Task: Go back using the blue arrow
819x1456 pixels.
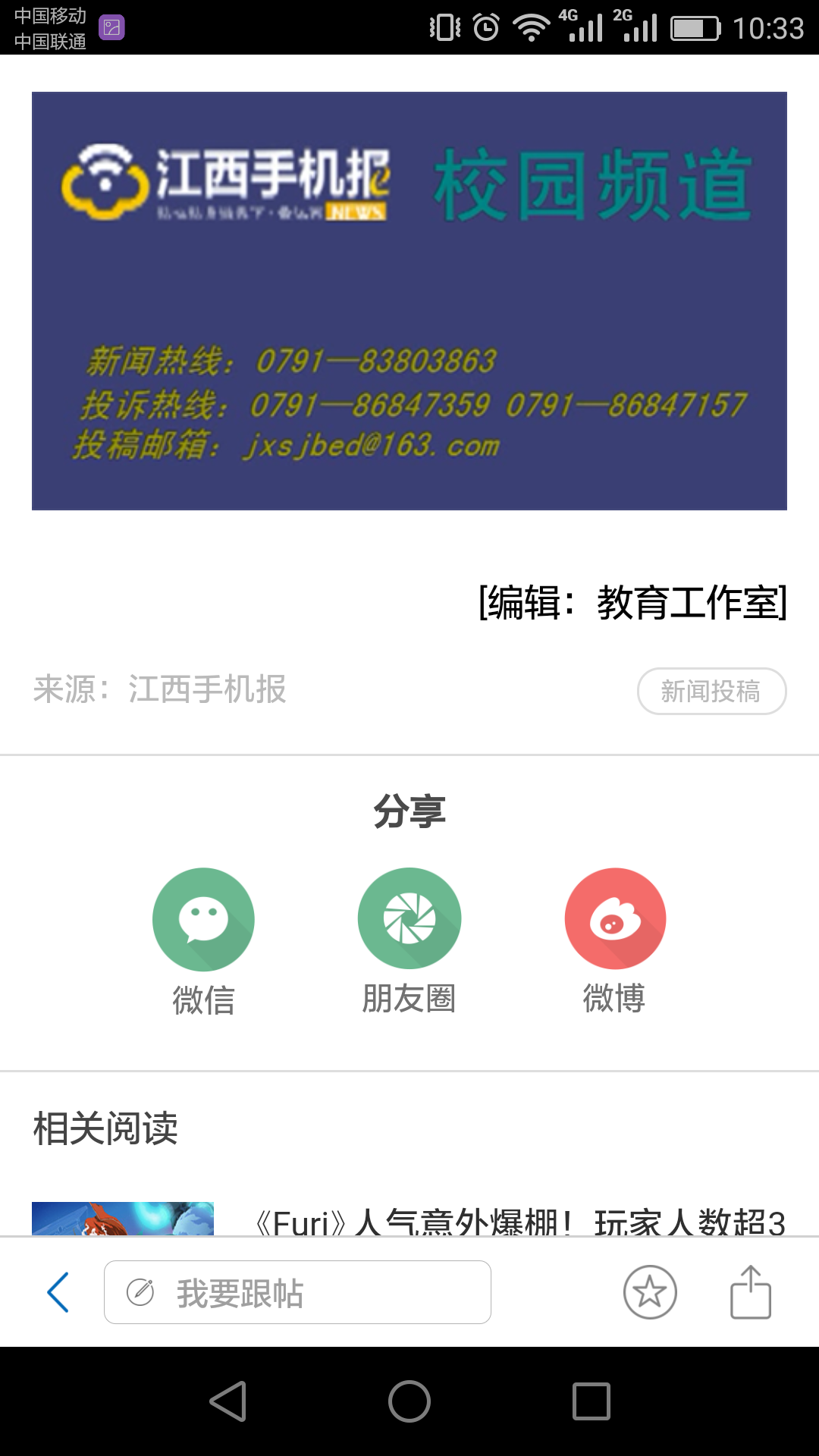Action: coord(58,1292)
